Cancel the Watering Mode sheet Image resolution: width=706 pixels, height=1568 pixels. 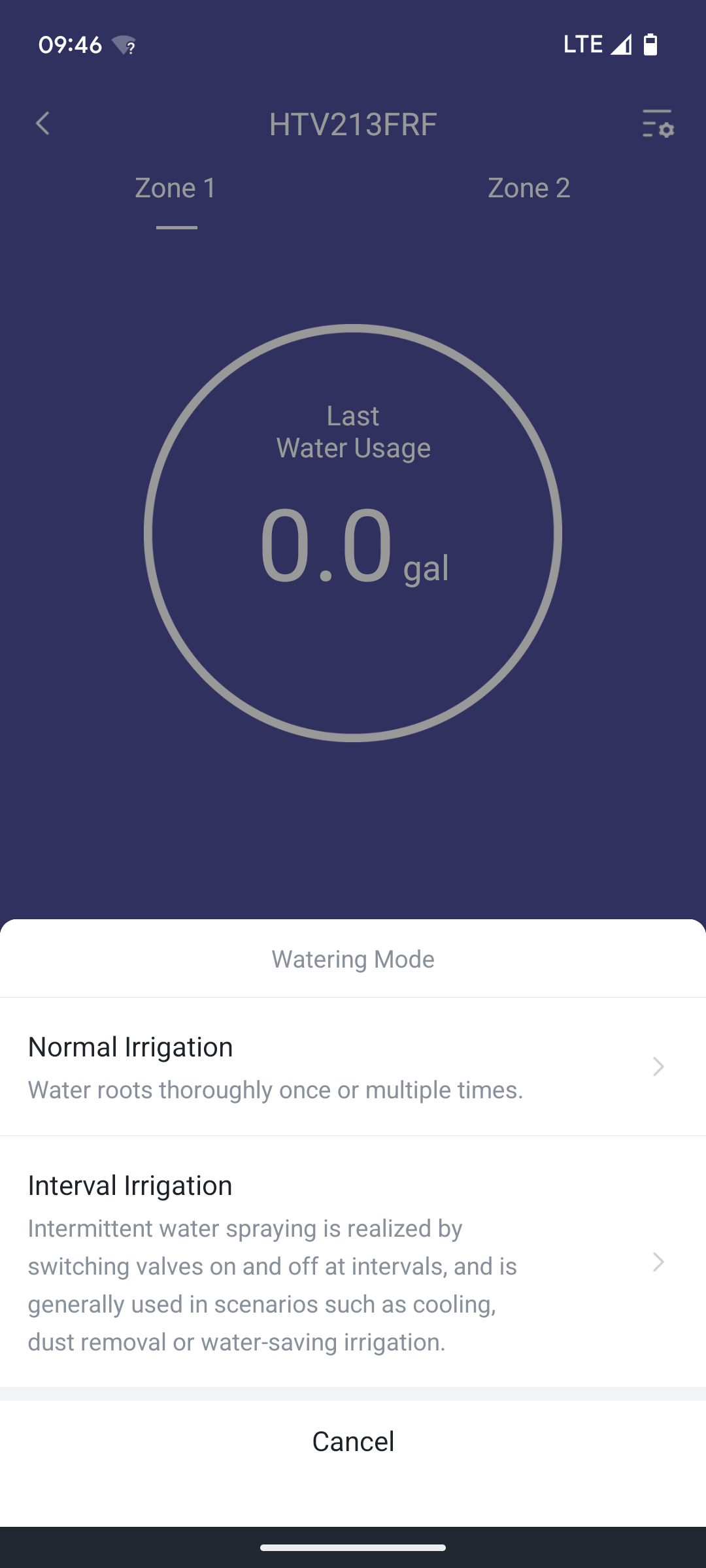[x=353, y=1441]
